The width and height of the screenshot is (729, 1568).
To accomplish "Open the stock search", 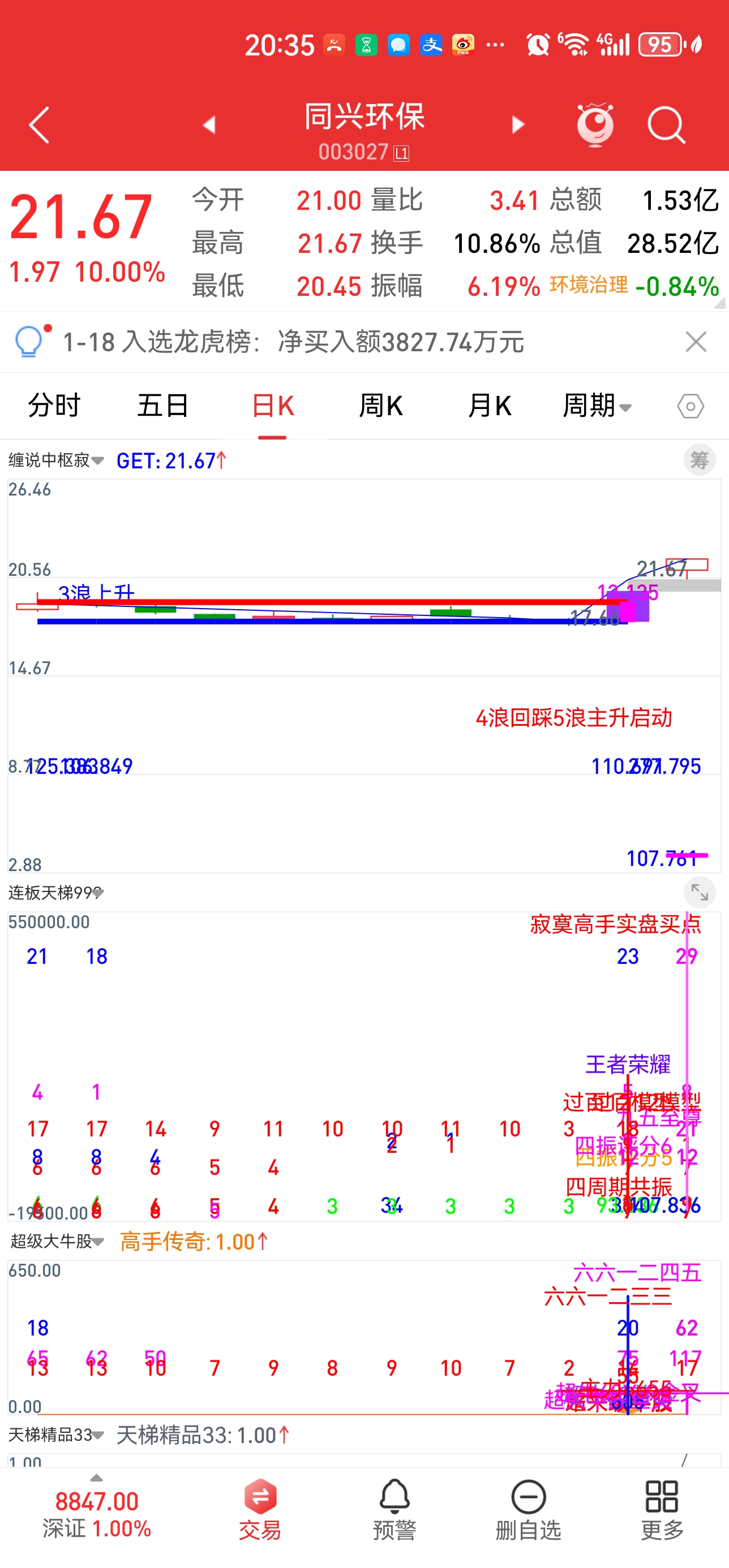I will point(666,125).
